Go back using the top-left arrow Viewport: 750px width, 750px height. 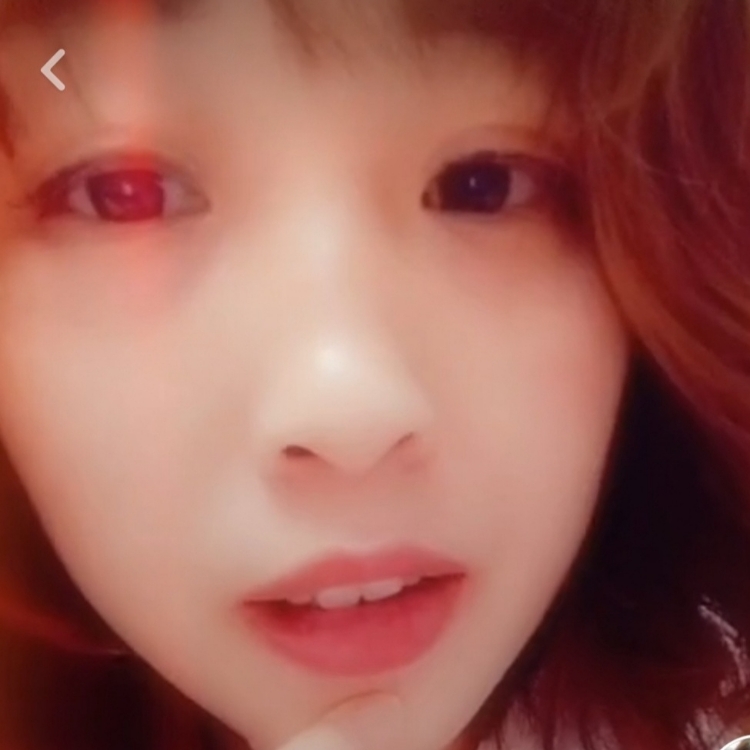tap(53, 70)
